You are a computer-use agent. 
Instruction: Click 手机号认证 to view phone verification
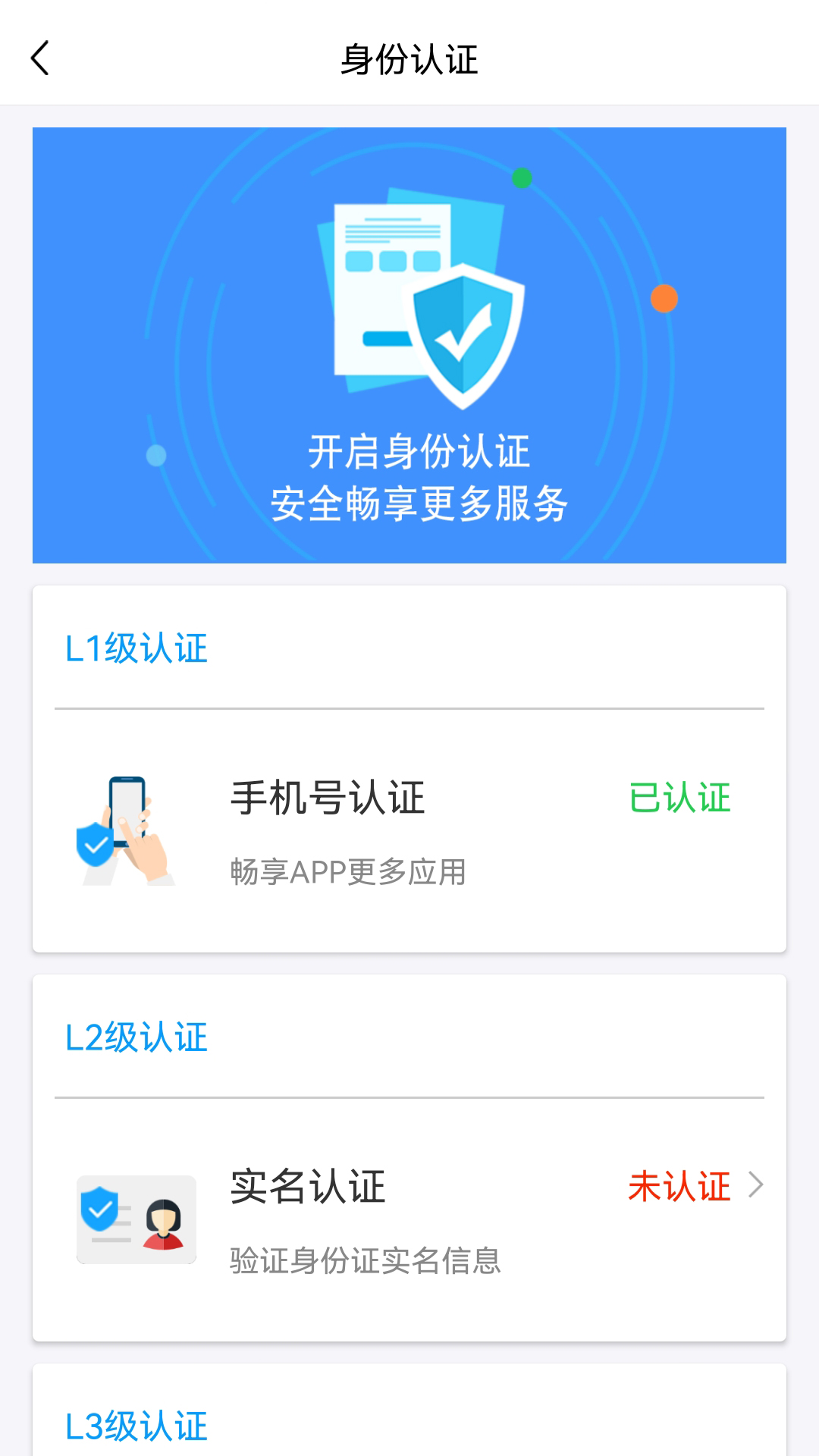click(328, 797)
